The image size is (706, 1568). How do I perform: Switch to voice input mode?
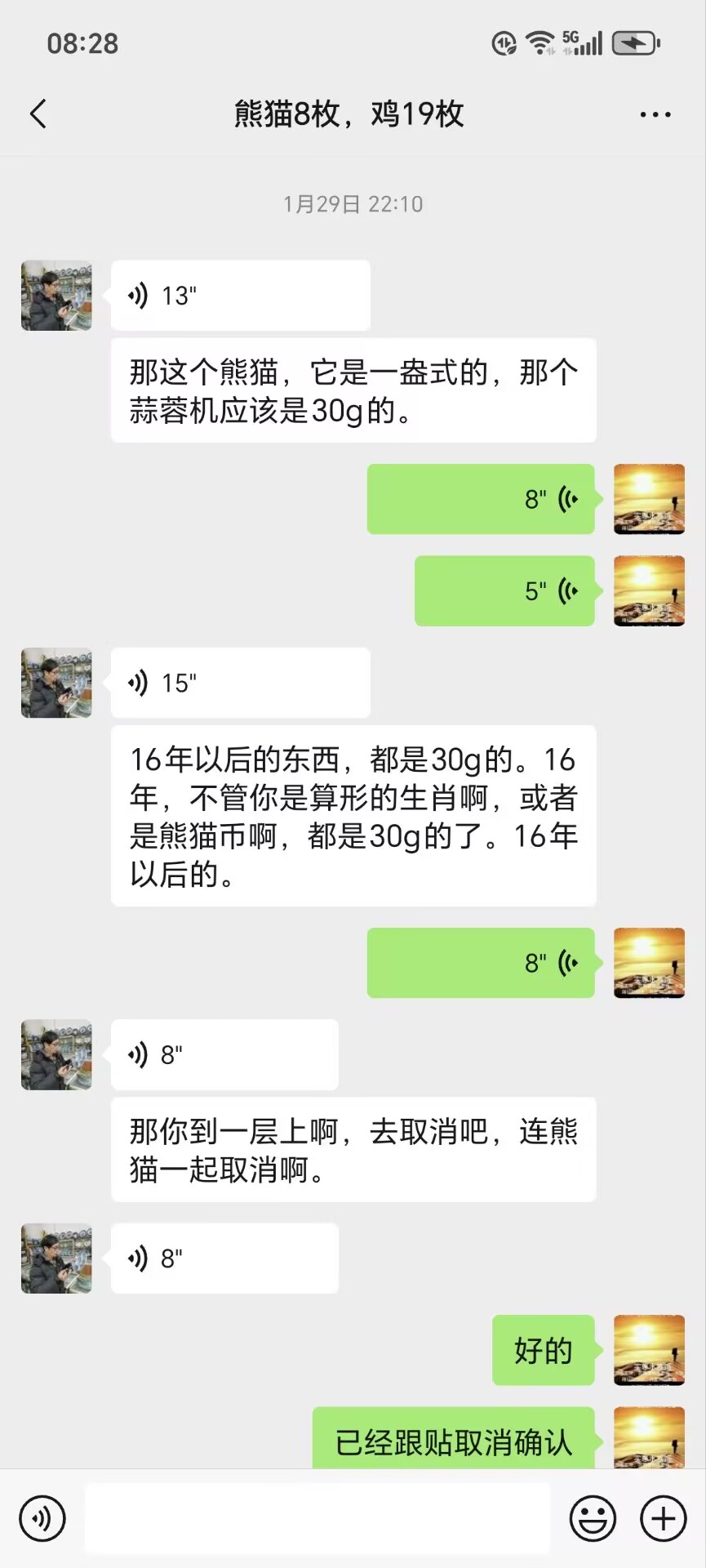coord(42,1519)
